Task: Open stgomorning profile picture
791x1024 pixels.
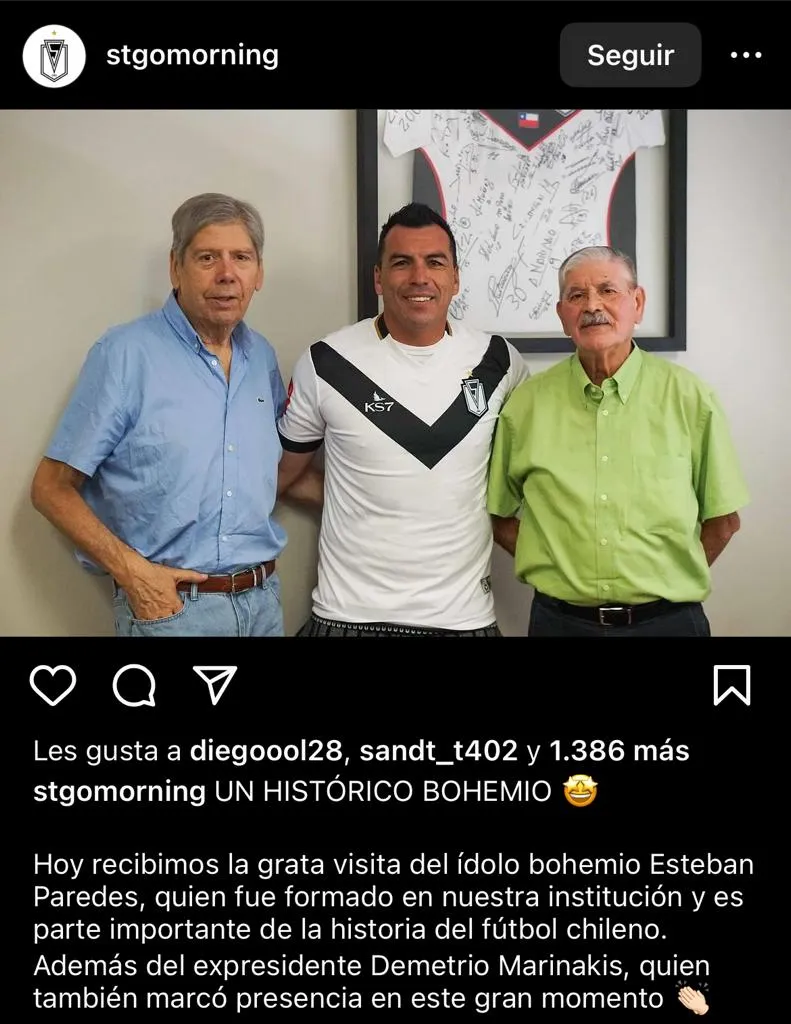Action: (54, 55)
